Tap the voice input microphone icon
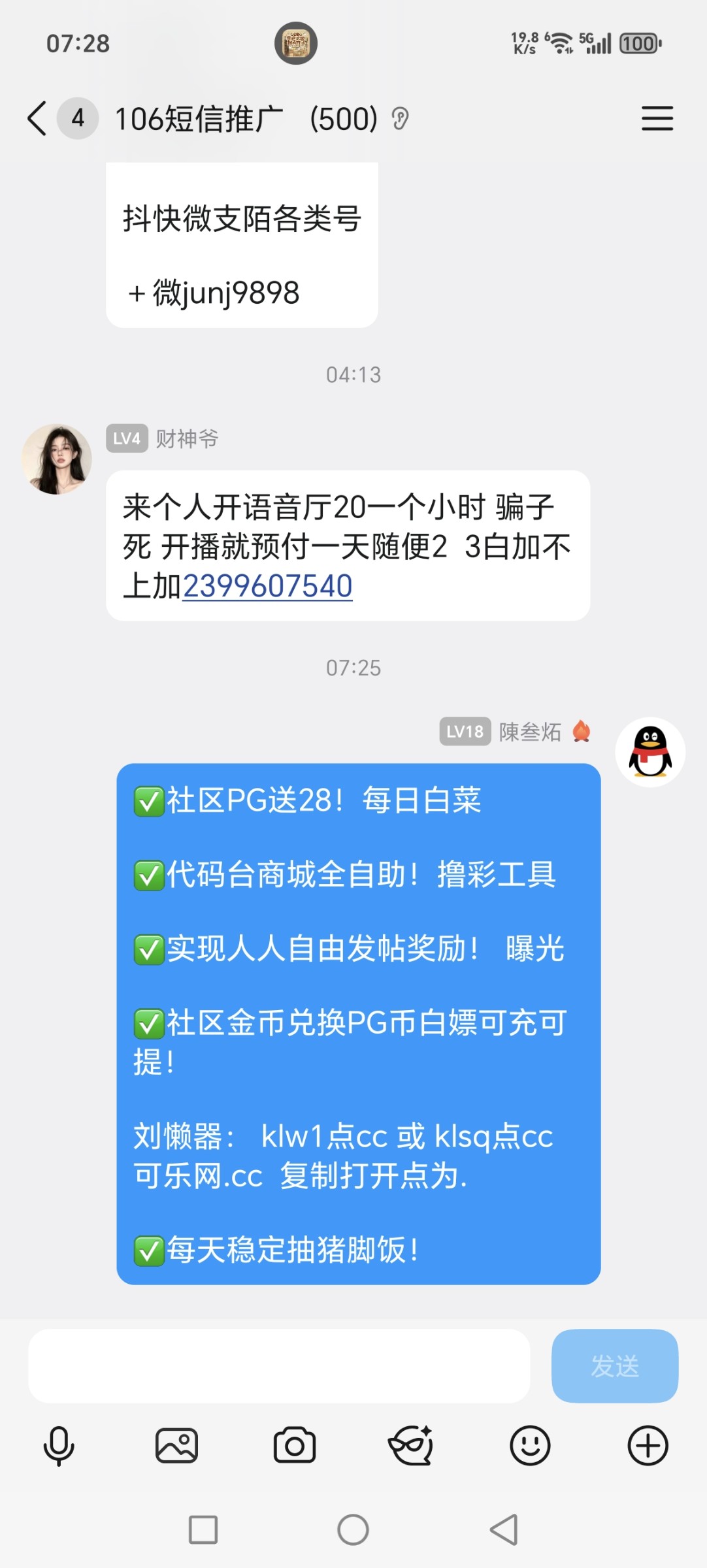Viewport: 707px width, 1568px height. (59, 1445)
